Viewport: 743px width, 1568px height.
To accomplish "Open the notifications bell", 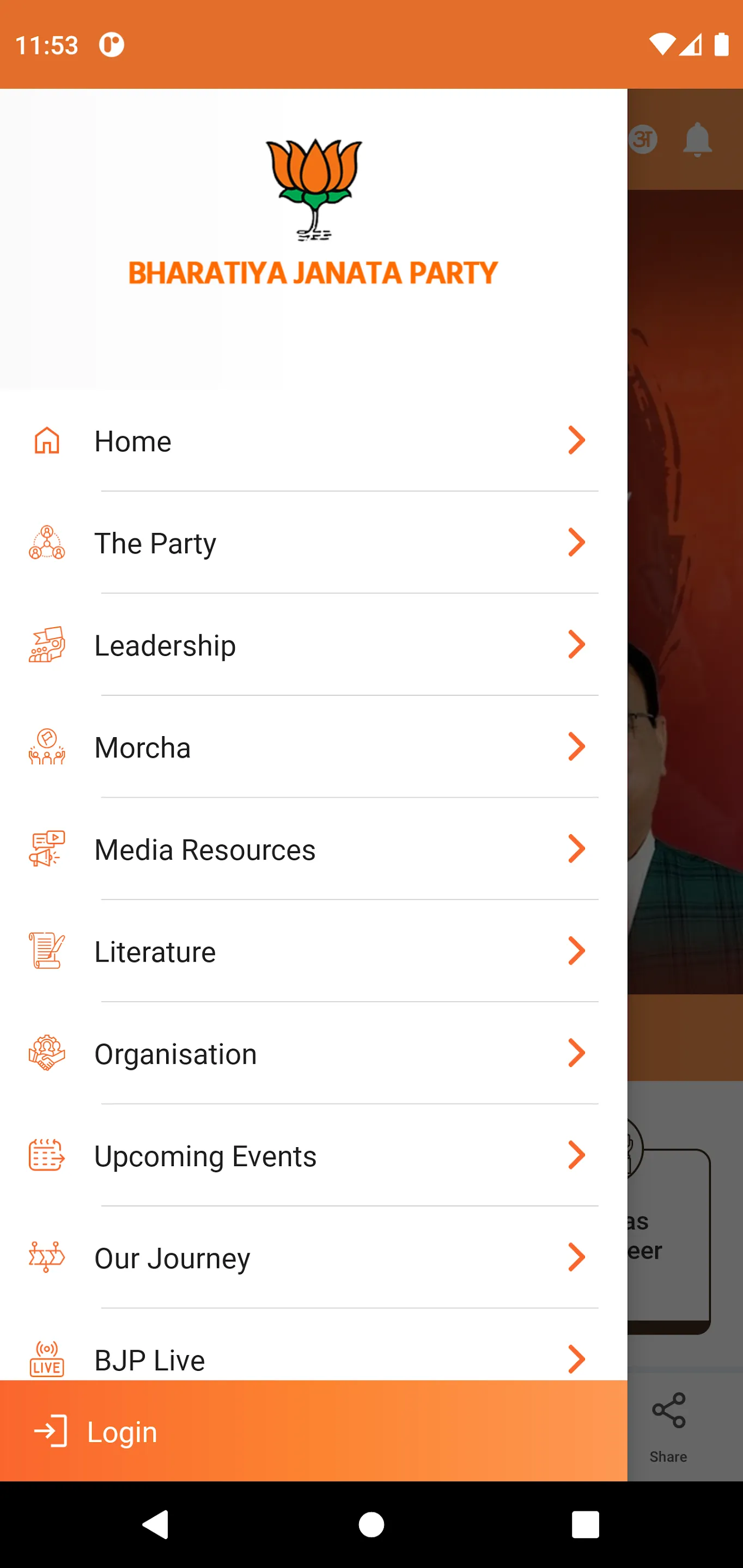I will (x=697, y=140).
